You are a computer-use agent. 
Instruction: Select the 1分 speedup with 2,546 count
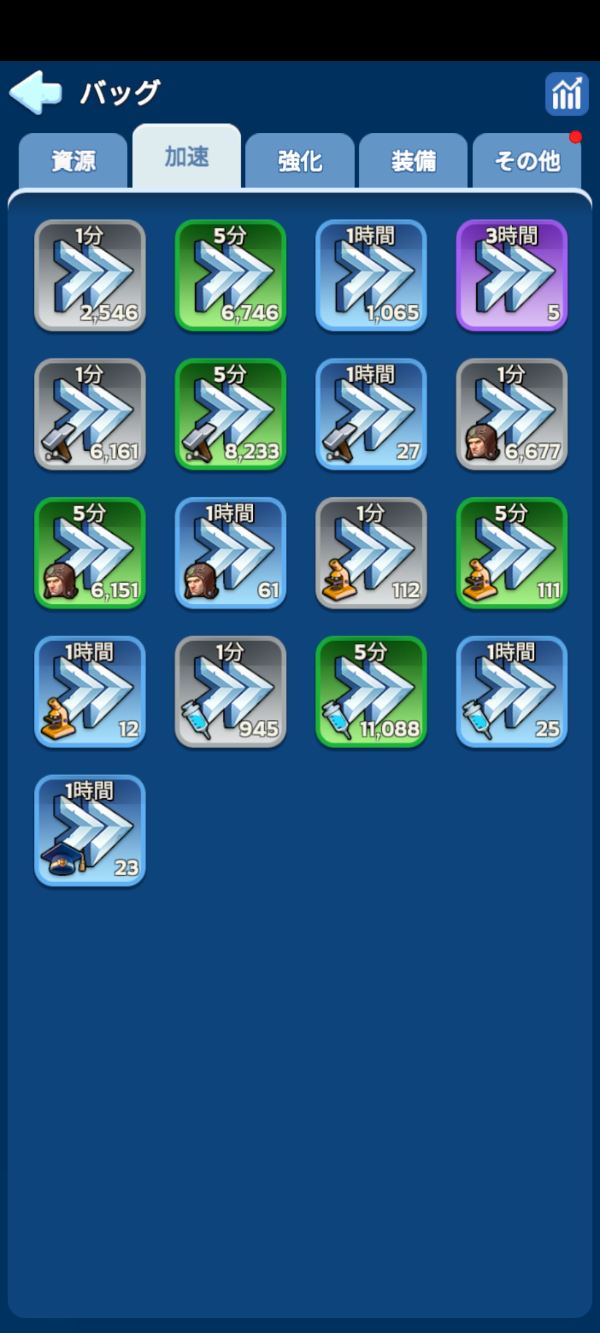click(90, 275)
